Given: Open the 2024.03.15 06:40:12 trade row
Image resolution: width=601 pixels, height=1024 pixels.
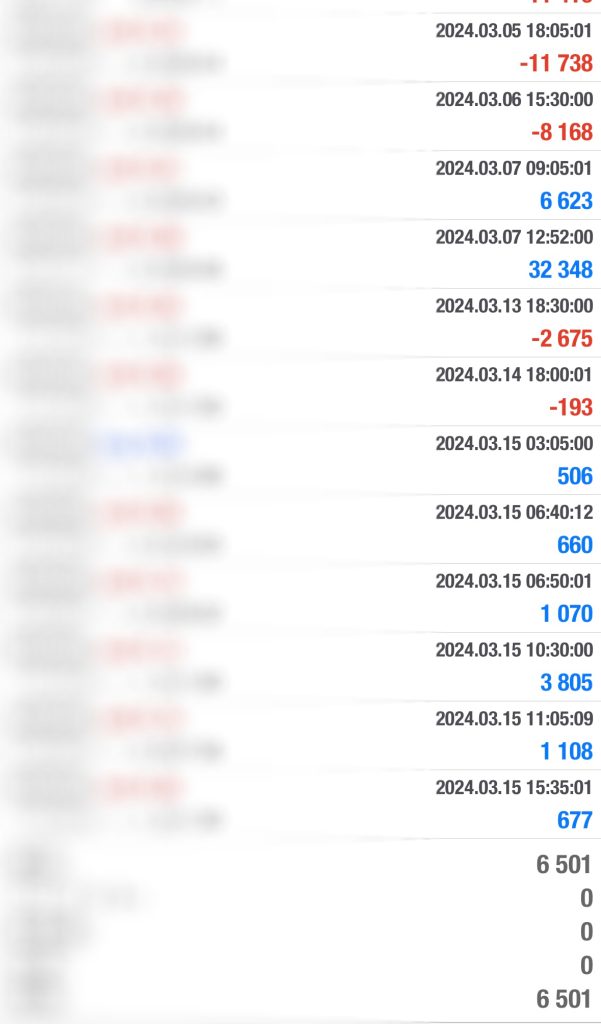Looking at the screenshot, I should click(300, 530).
